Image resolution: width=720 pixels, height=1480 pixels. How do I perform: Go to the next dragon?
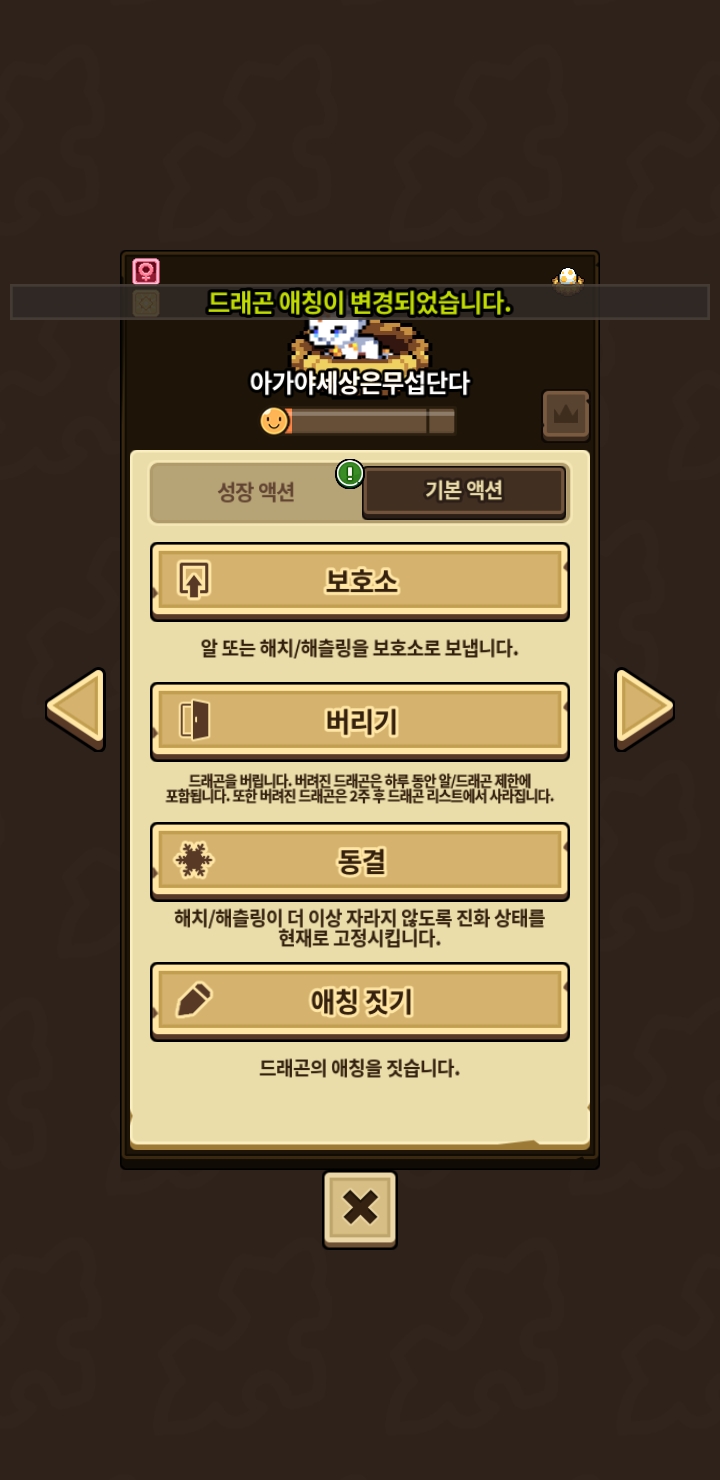coord(644,708)
